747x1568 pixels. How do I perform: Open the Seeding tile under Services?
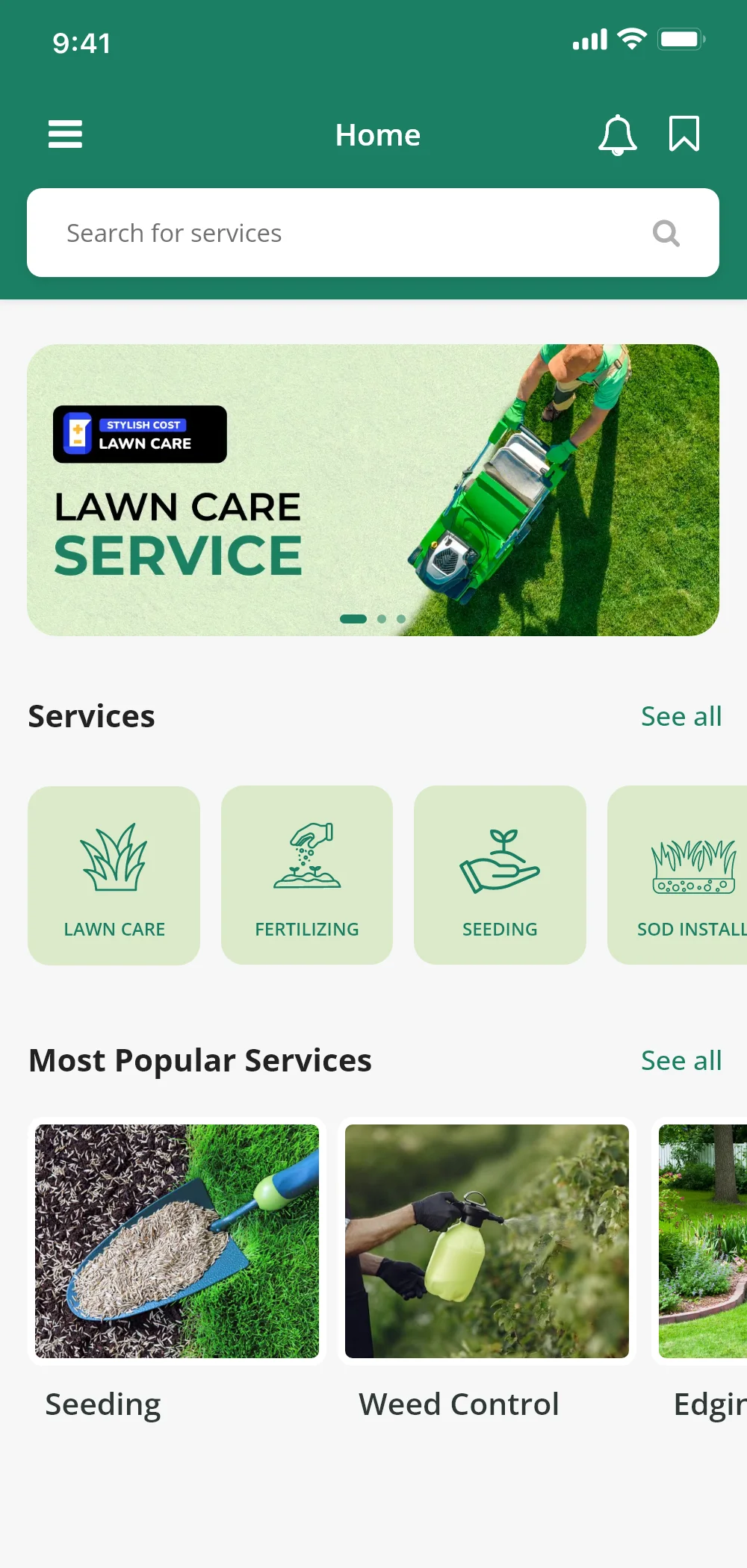click(500, 875)
